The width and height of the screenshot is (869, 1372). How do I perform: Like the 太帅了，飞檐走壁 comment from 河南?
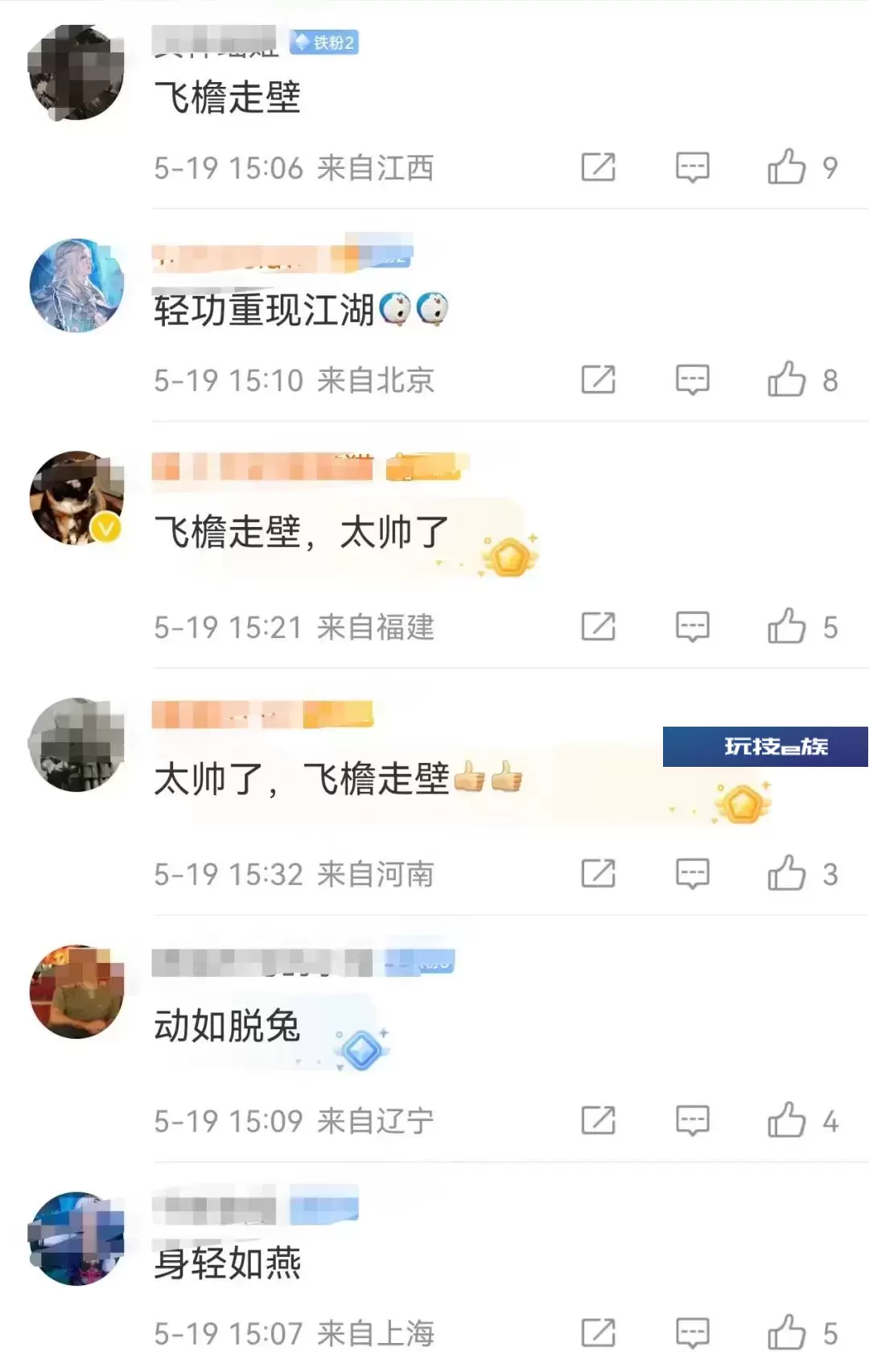[786, 874]
